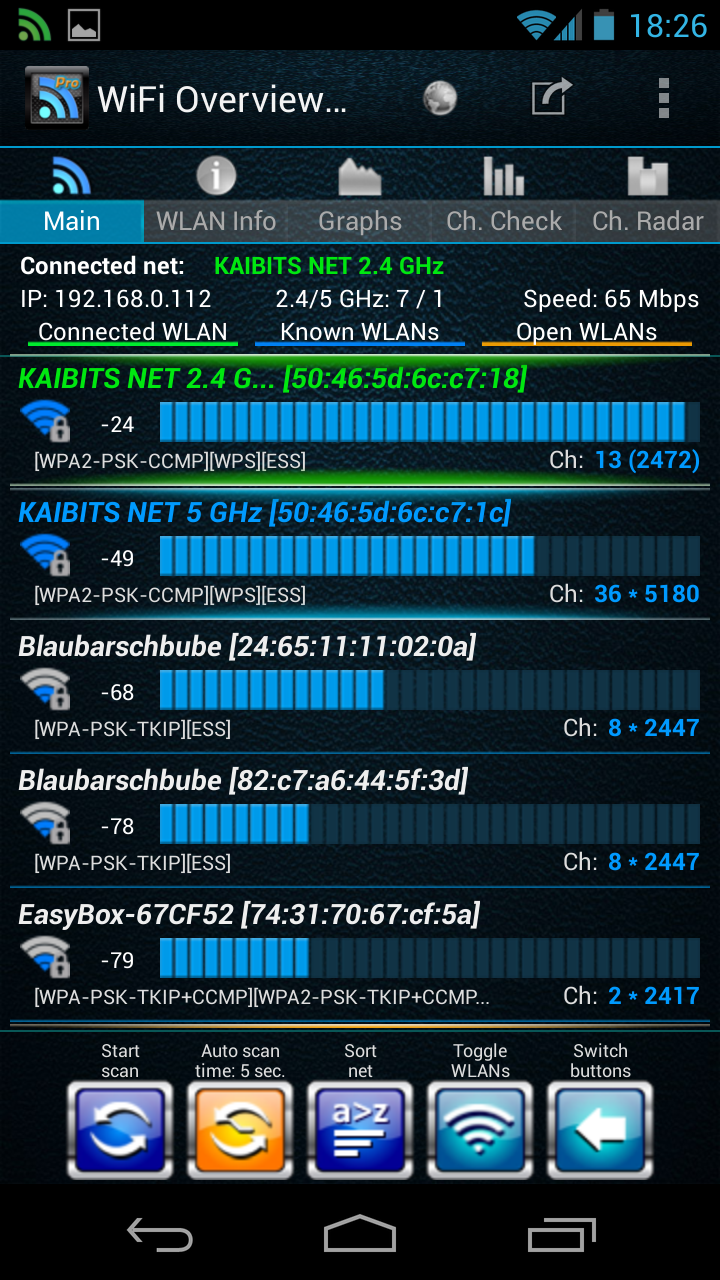720x1280 pixels.
Task: Sort networks with the a>z icon
Action: [360, 1129]
